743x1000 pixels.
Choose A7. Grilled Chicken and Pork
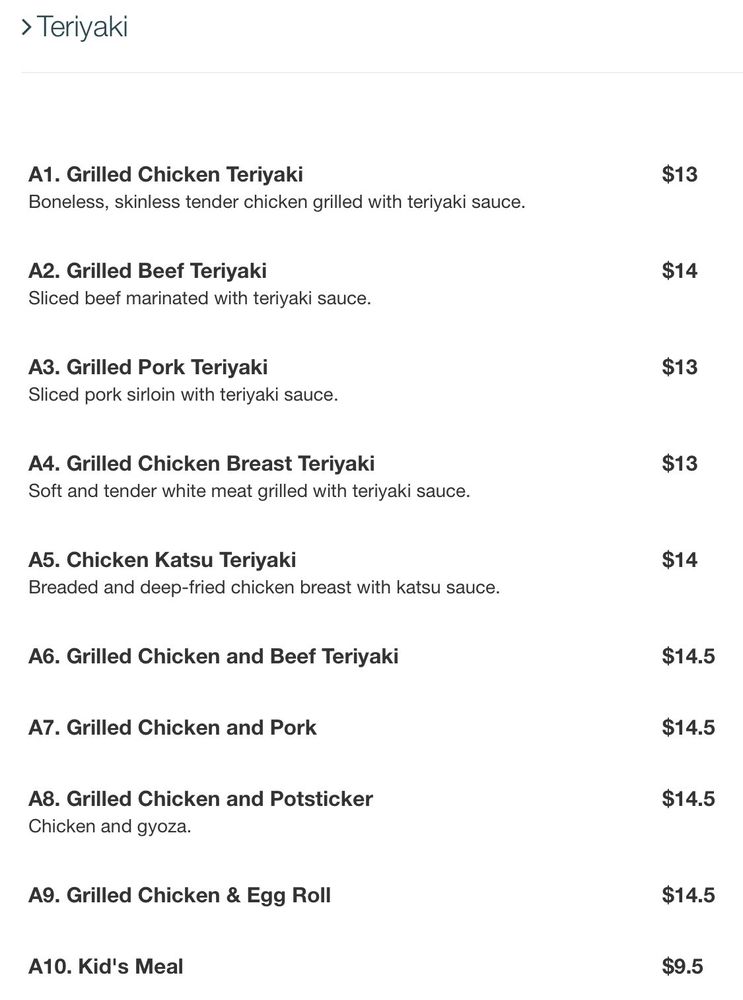click(173, 728)
